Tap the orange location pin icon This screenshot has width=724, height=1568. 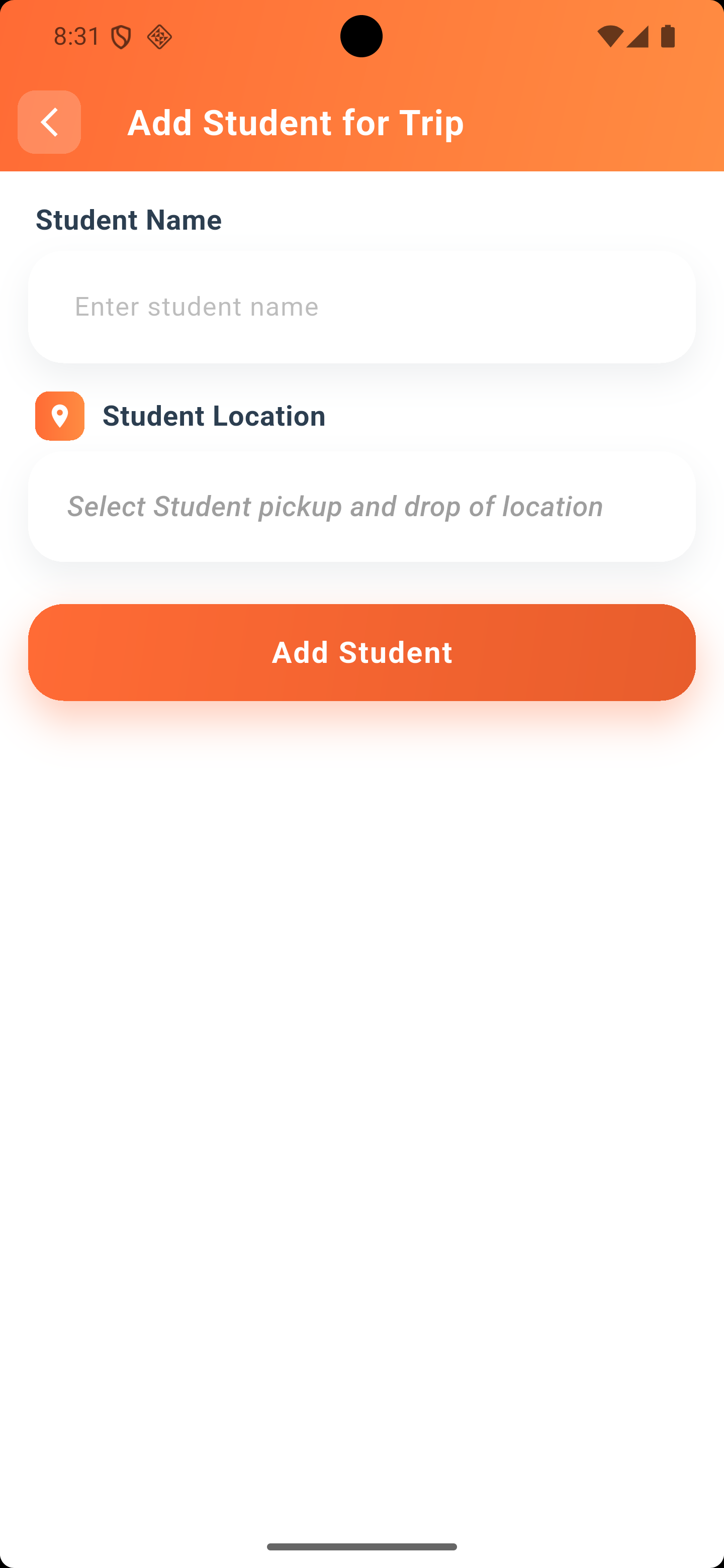pyautogui.click(x=59, y=416)
